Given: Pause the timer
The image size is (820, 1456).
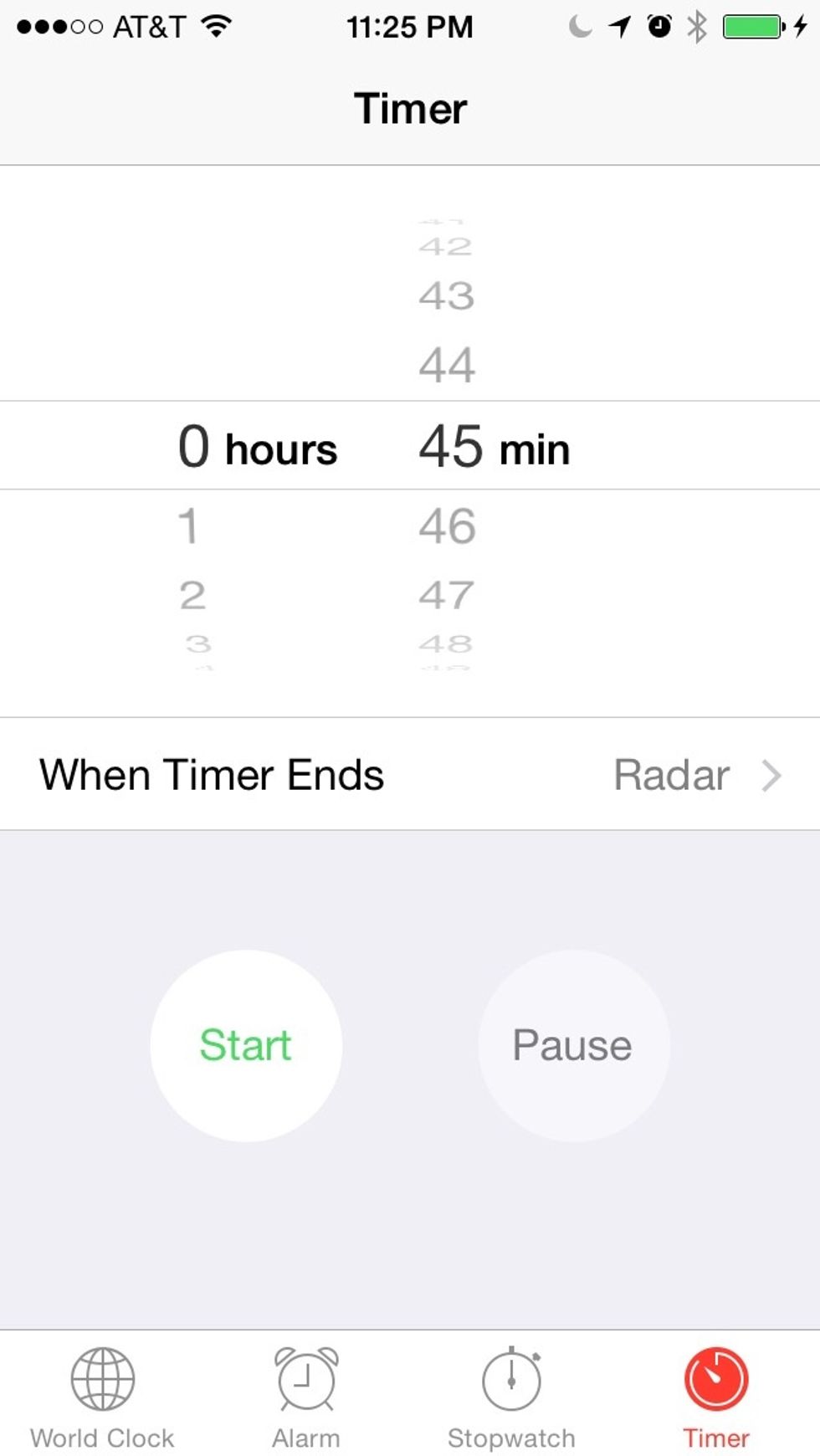Looking at the screenshot, I should tap(572, 1044).
